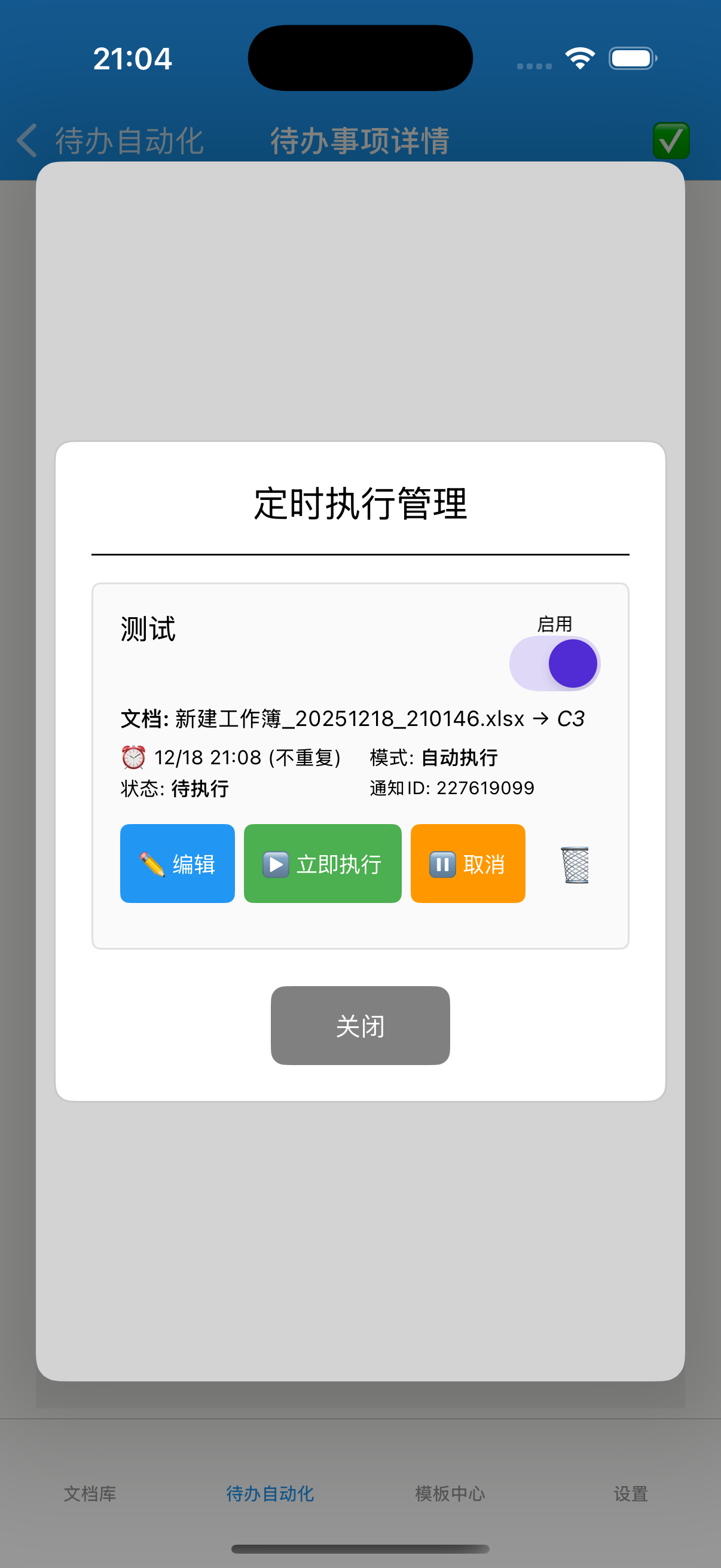Tap the trash can icon to delete task
The image size is (721, 1568).
[x=574, y=864]
